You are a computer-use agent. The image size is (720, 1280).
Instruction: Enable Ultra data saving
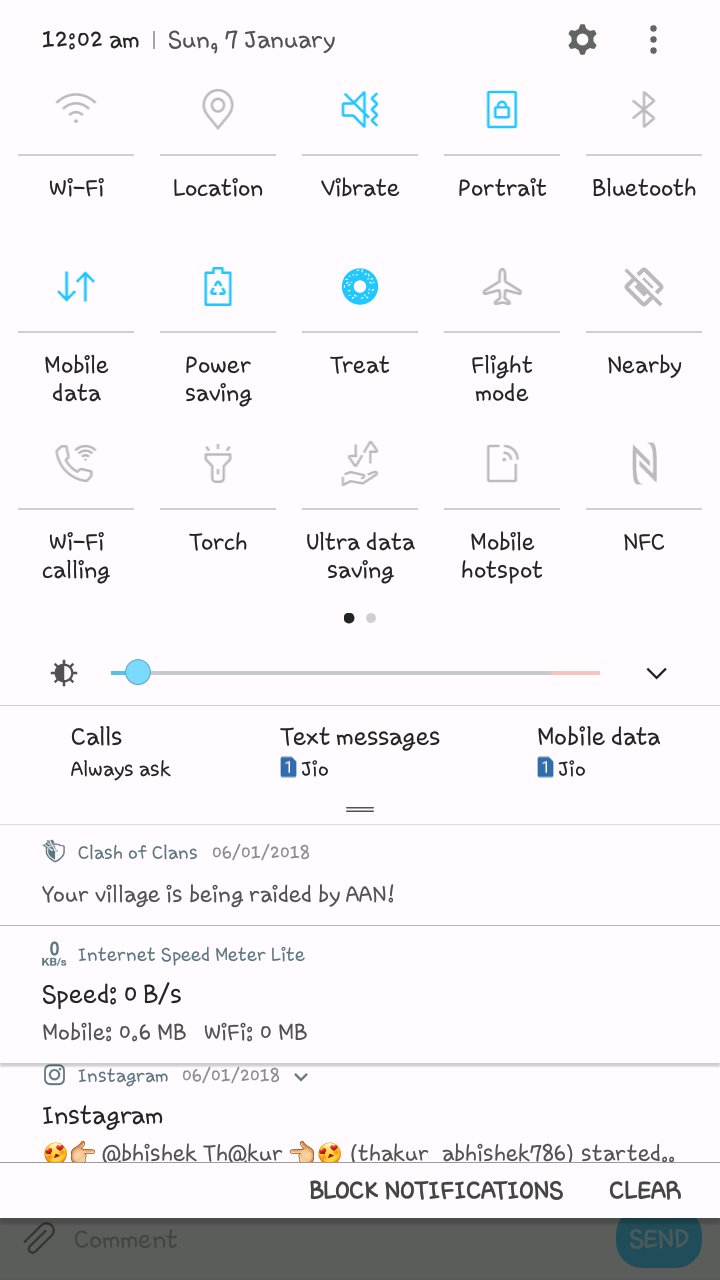click(x=360, y=465)
